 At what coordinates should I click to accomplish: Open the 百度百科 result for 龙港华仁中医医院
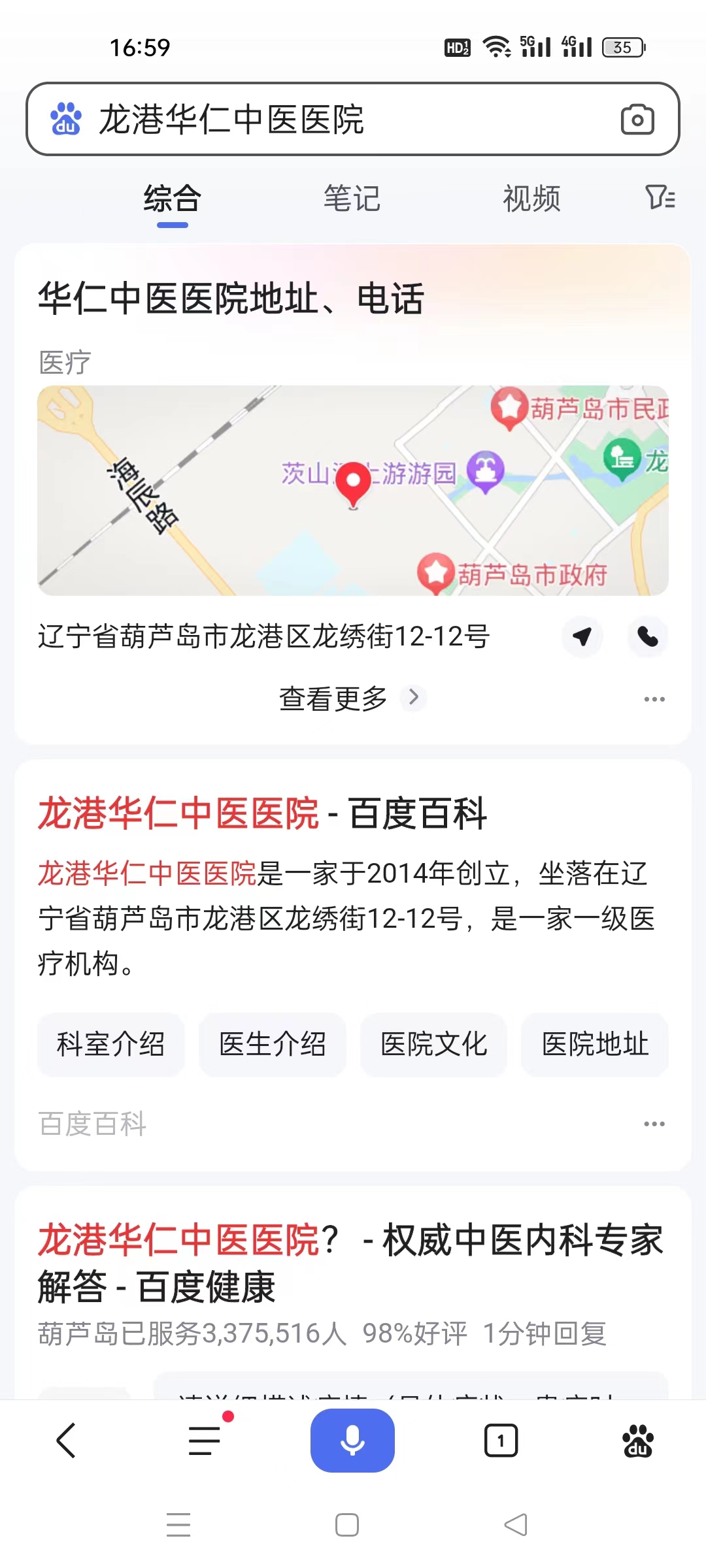pos(263,814)
